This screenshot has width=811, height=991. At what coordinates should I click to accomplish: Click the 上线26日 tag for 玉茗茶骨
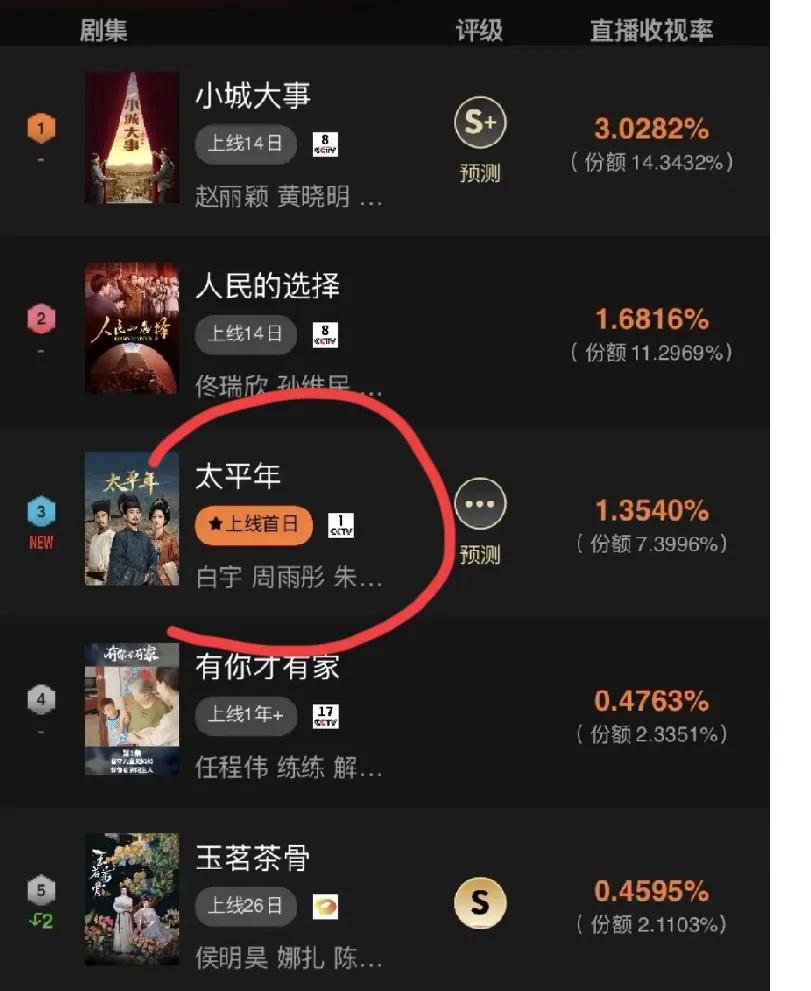click(x=245, y=906)
